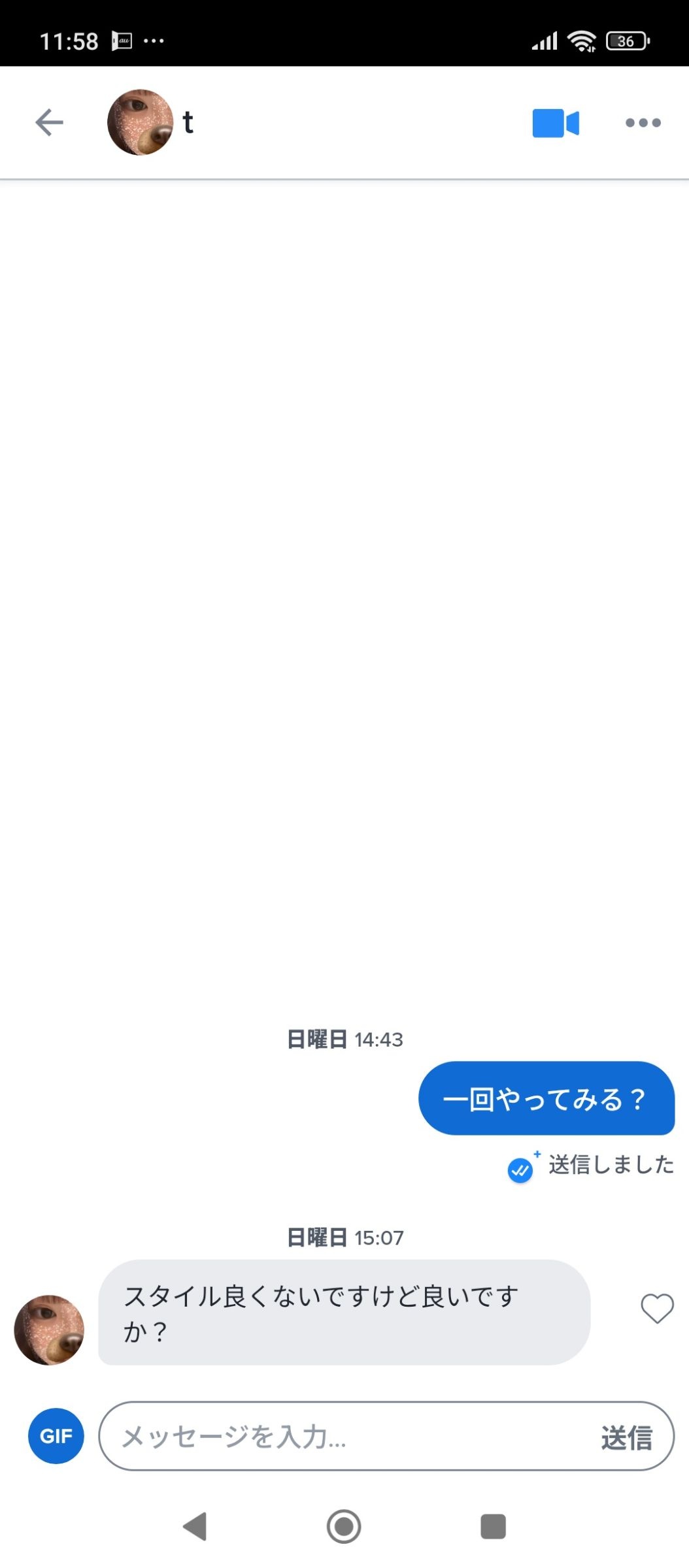Screen dimensions: 689x1568
Task: Tap the system home button
Action: 344,1527
